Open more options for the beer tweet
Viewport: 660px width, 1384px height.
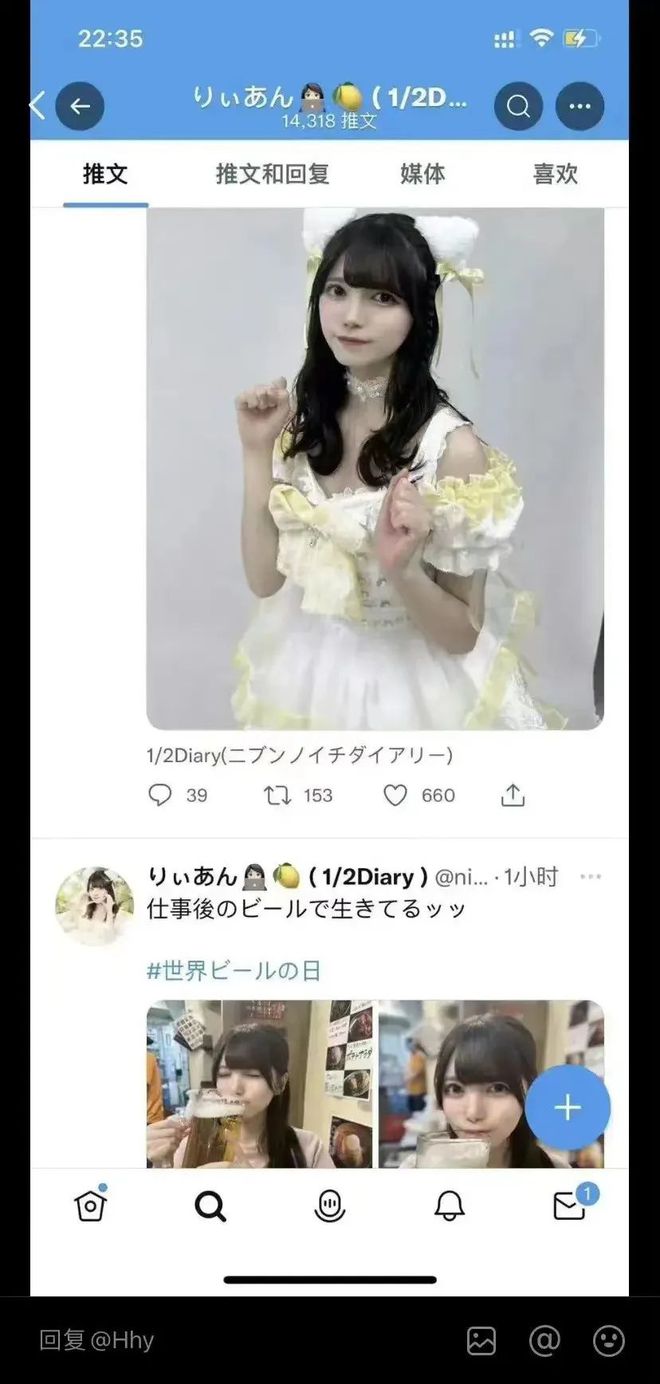[x=591, y=877]
